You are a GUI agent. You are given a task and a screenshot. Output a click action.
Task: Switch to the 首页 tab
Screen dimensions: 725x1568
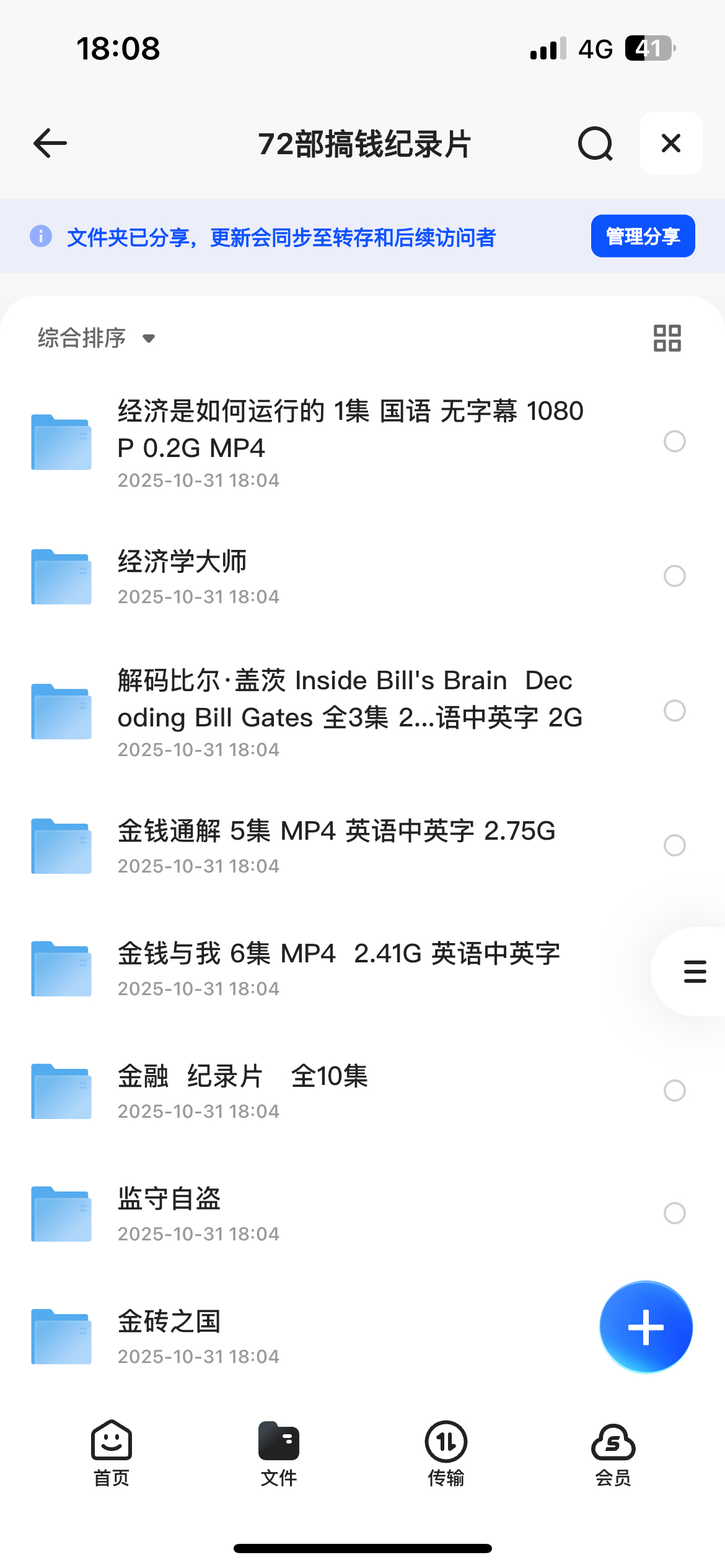tap(112, 1453)
